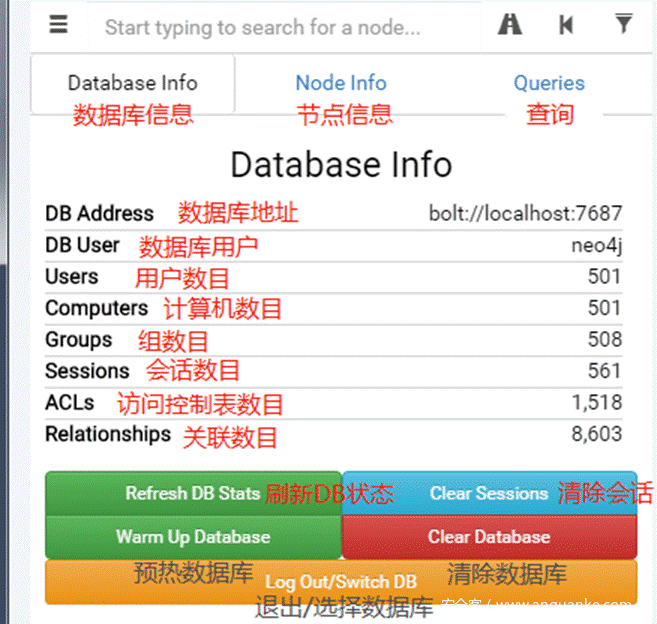The image size is (657, 624).
Task: Open the hamburger menu
Action: point(59,26)
